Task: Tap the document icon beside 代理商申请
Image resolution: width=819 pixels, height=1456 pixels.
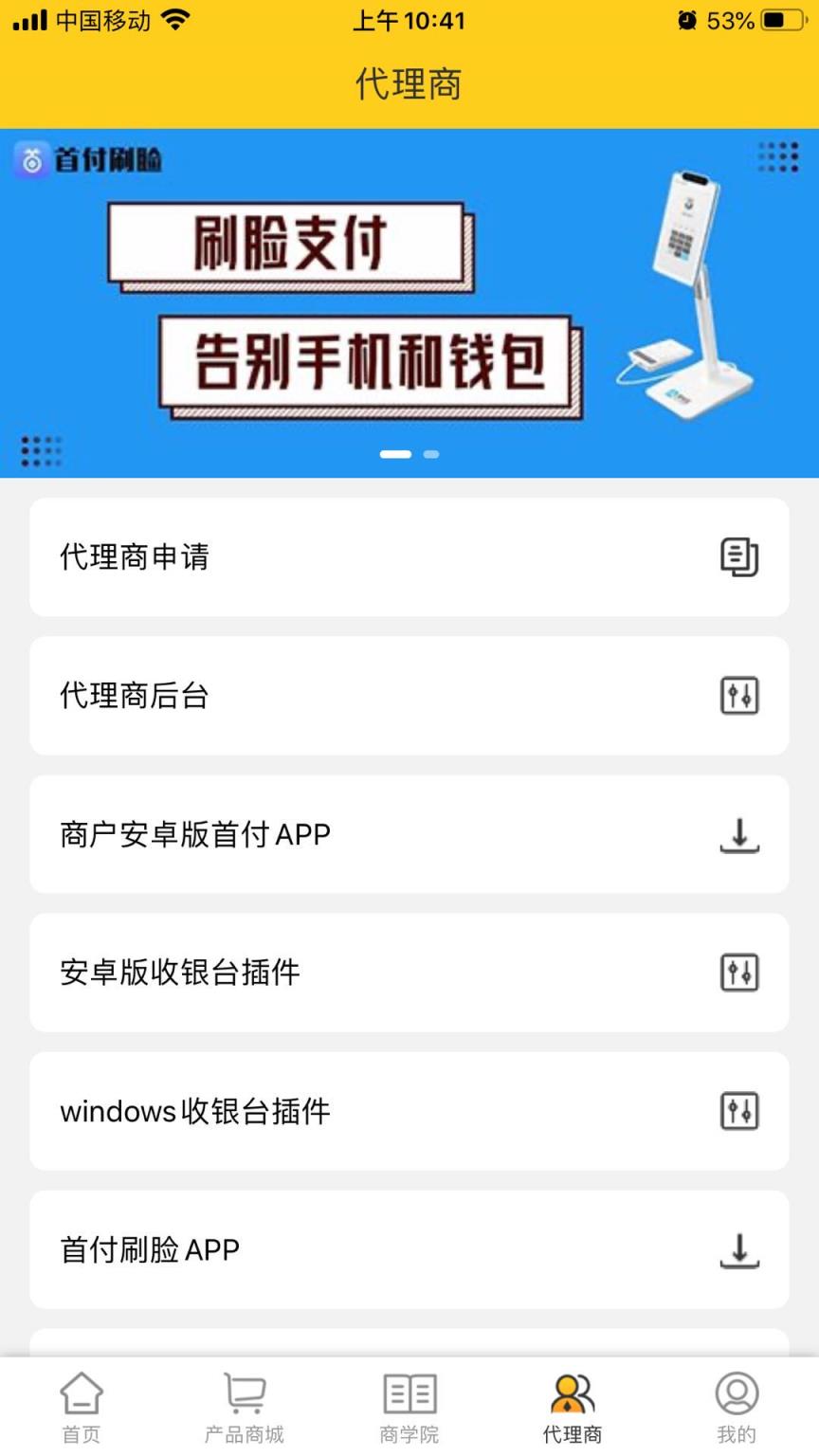Action: [x=740, y=557]
